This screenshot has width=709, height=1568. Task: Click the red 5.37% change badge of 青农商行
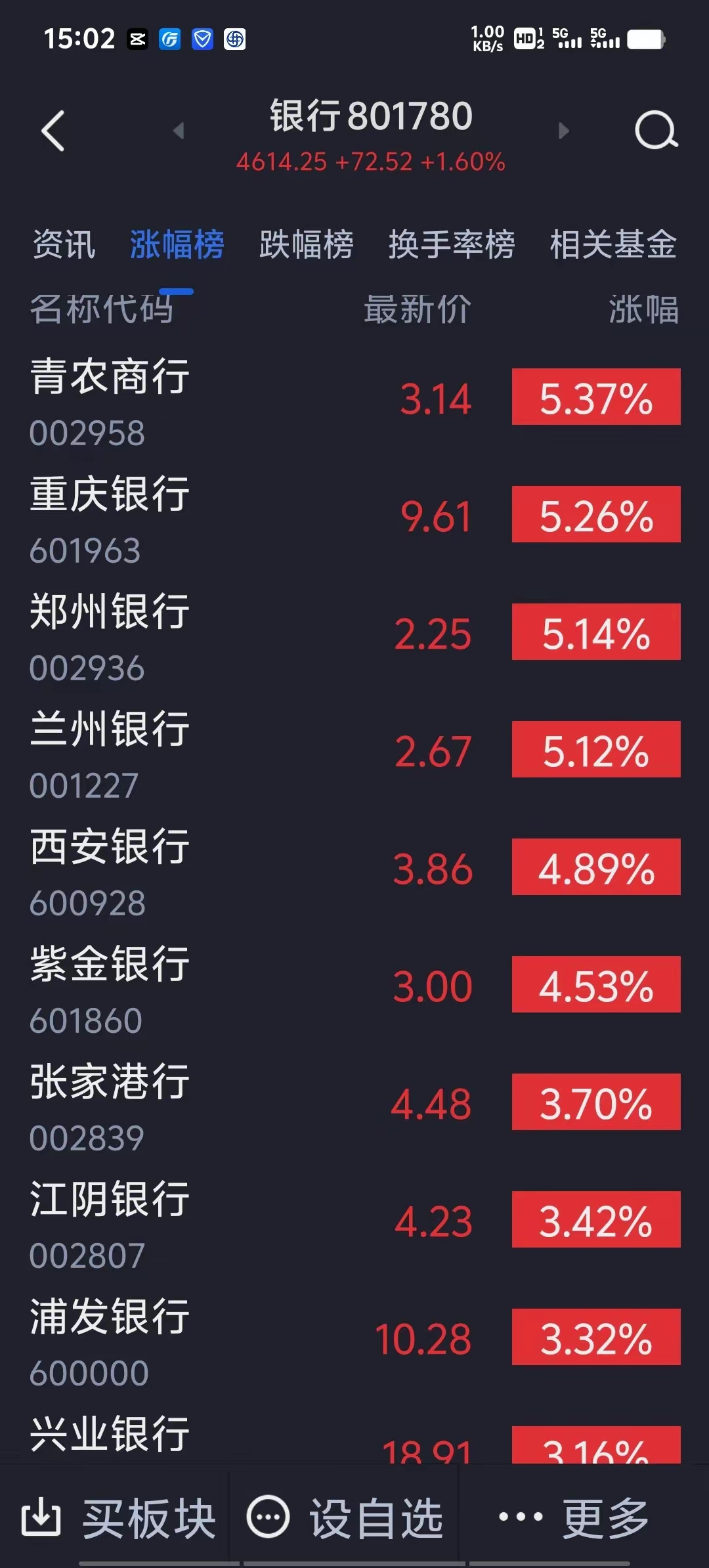(595, 397)
